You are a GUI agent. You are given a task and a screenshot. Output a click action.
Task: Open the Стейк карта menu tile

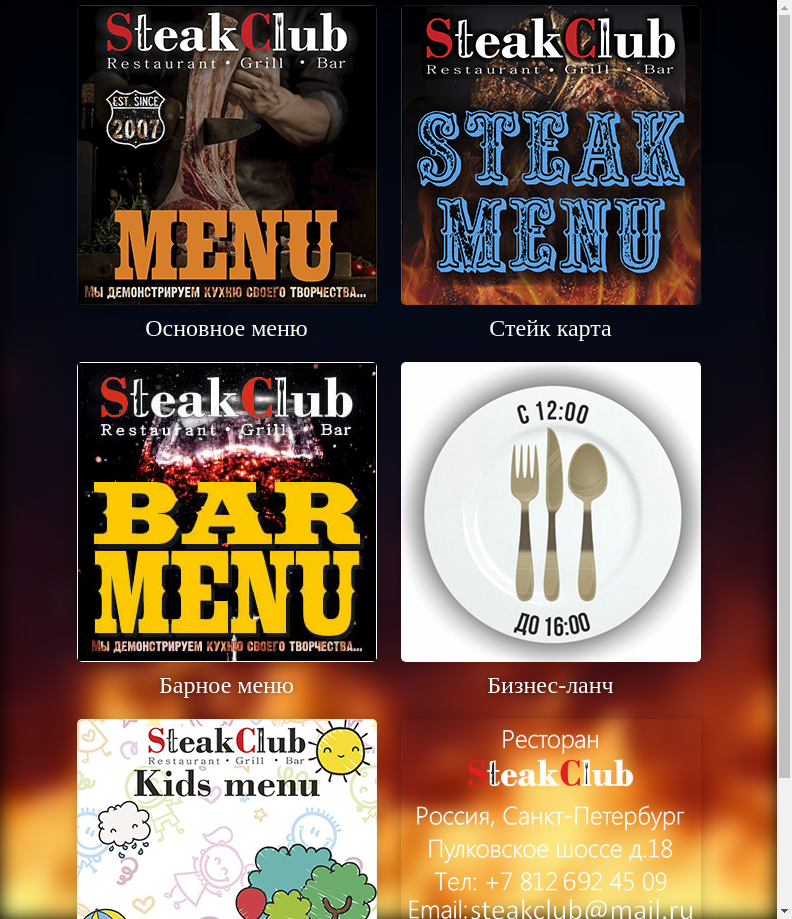[x=550, y=155]
